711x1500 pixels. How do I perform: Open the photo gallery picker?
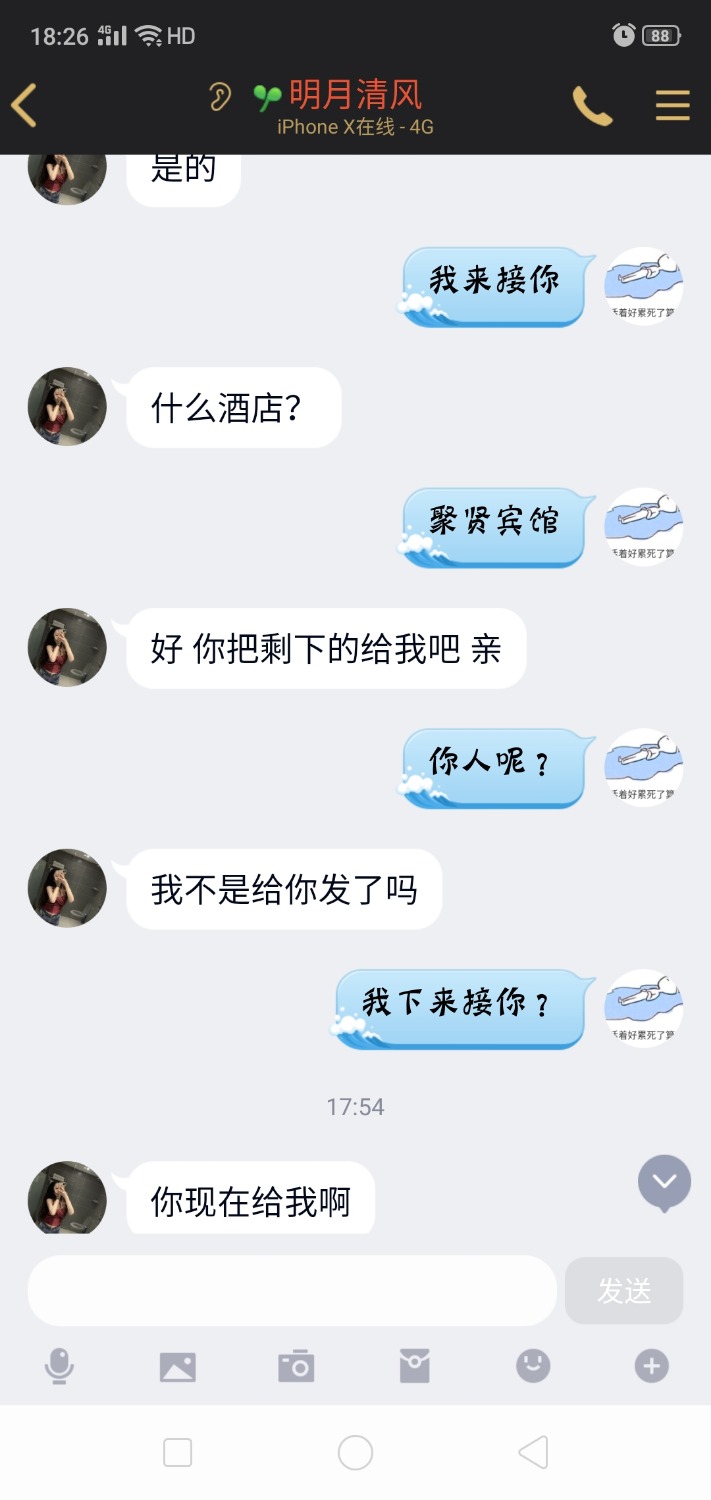[x=178, y=1366]
